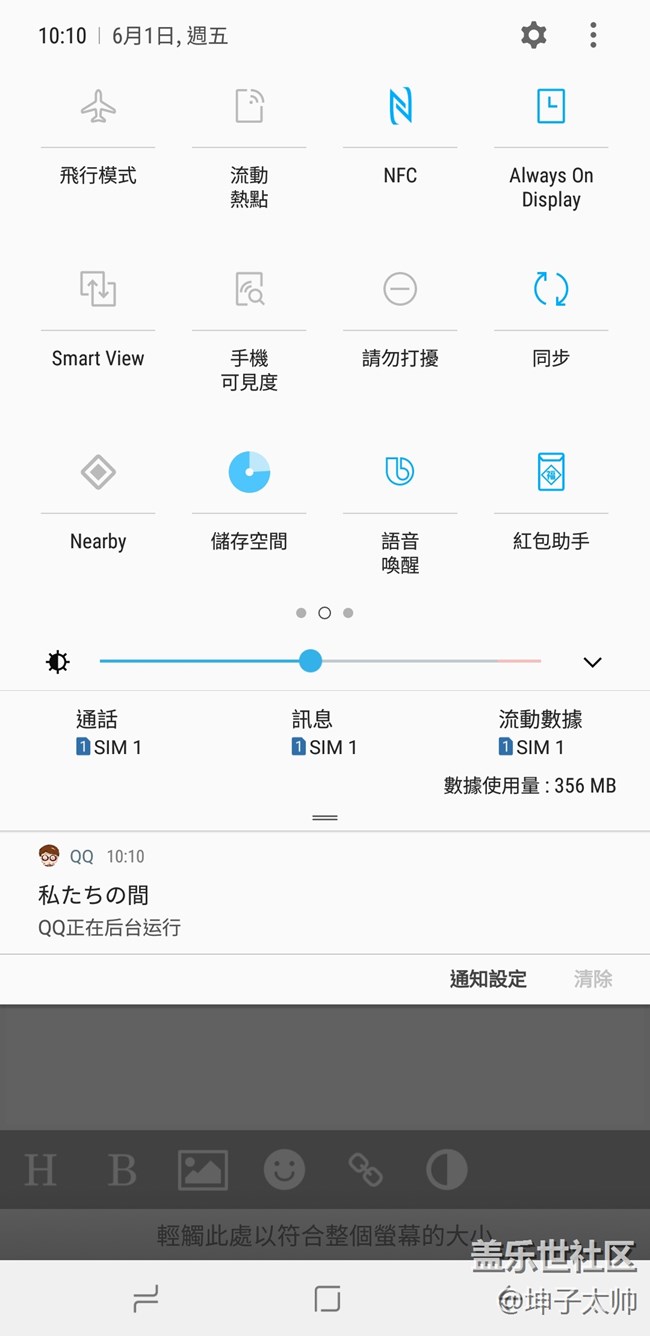
Task: Clear notifications with 清除
Action: coord(593,979)
